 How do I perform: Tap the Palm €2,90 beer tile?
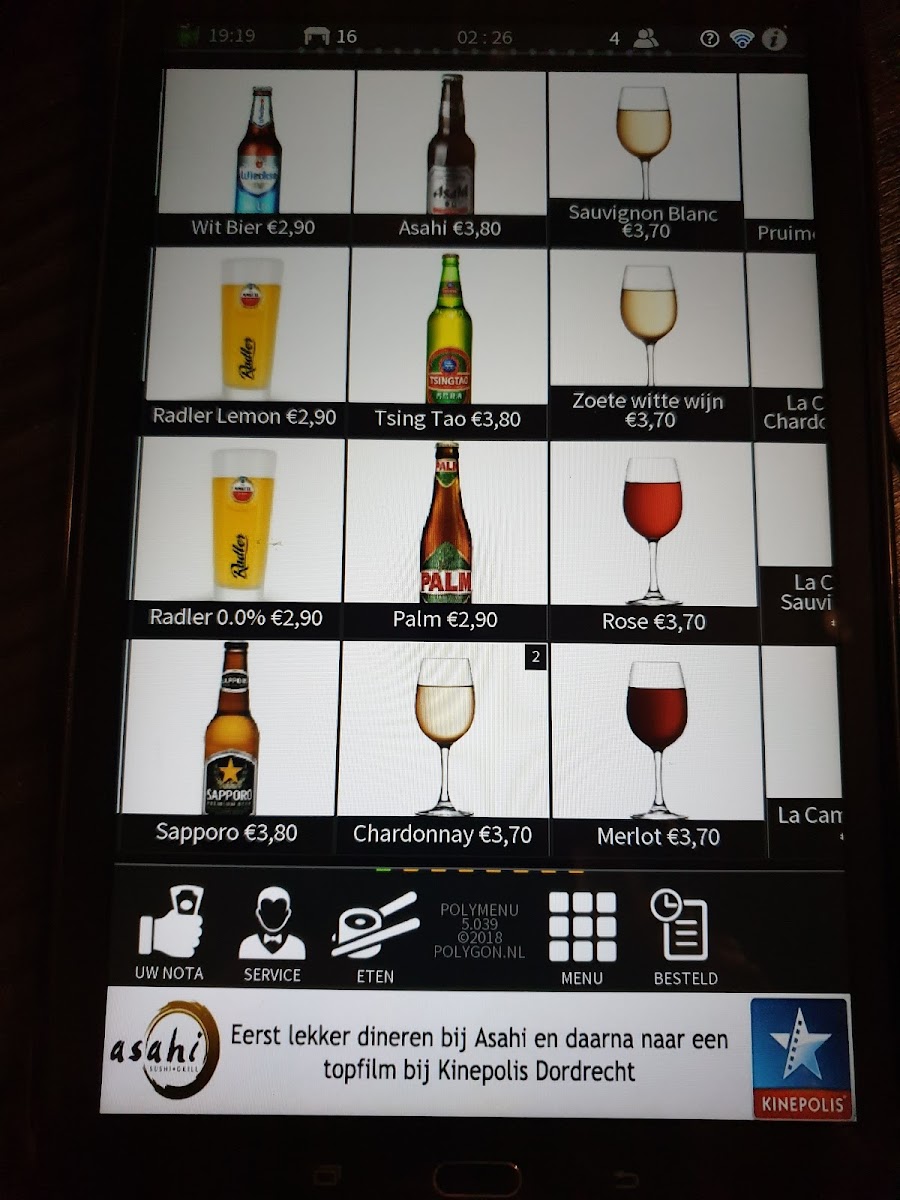pos(446,540)
